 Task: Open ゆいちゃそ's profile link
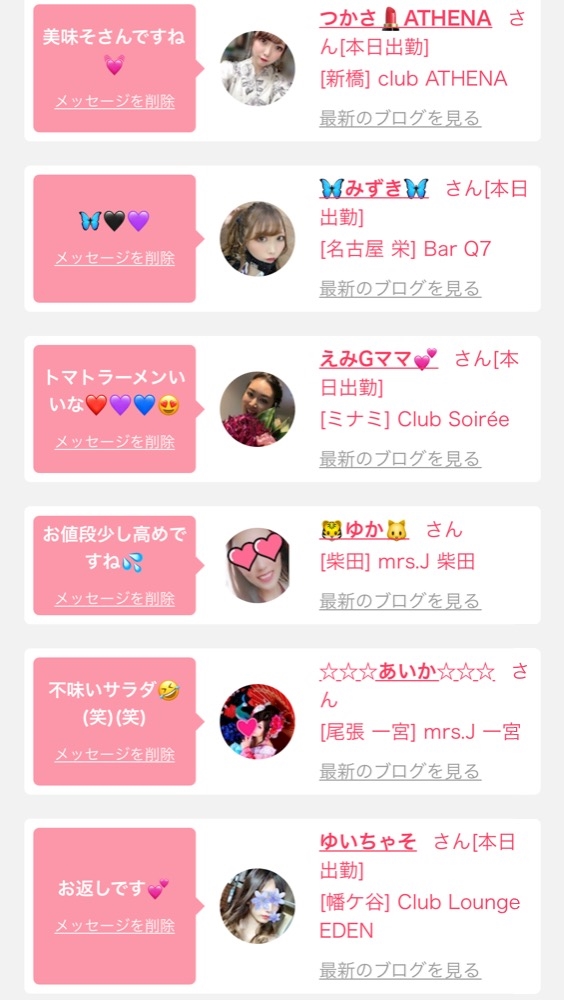368,842
